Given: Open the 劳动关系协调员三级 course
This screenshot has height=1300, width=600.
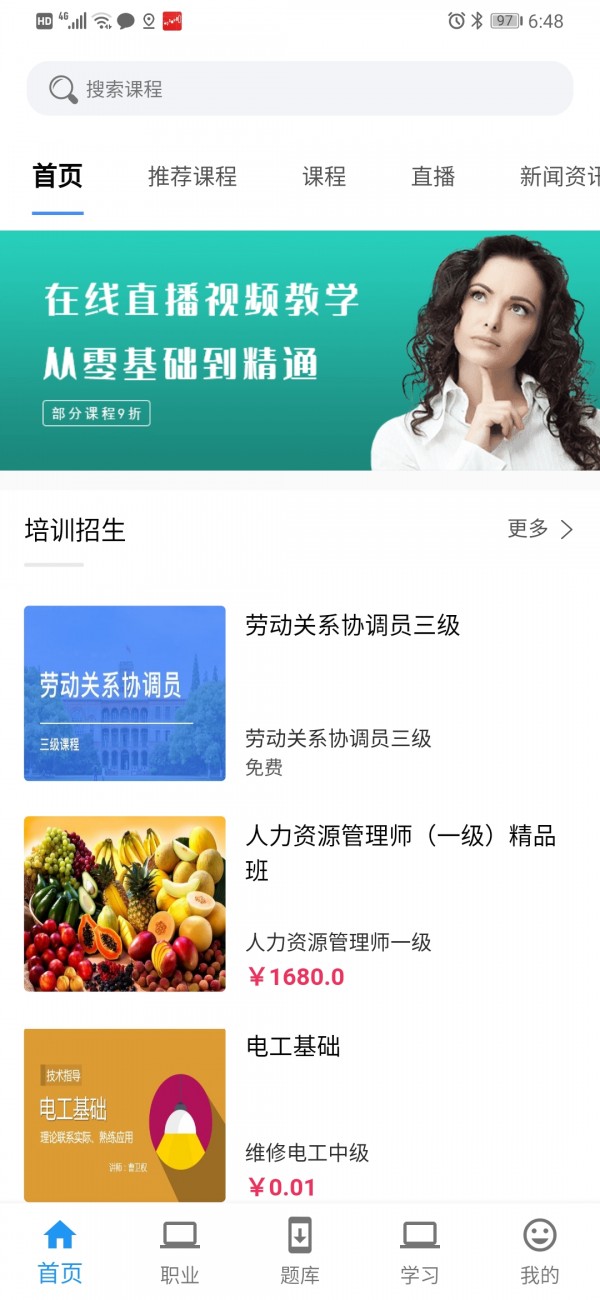Looking at the screenshot, I should tap(300, 693).
